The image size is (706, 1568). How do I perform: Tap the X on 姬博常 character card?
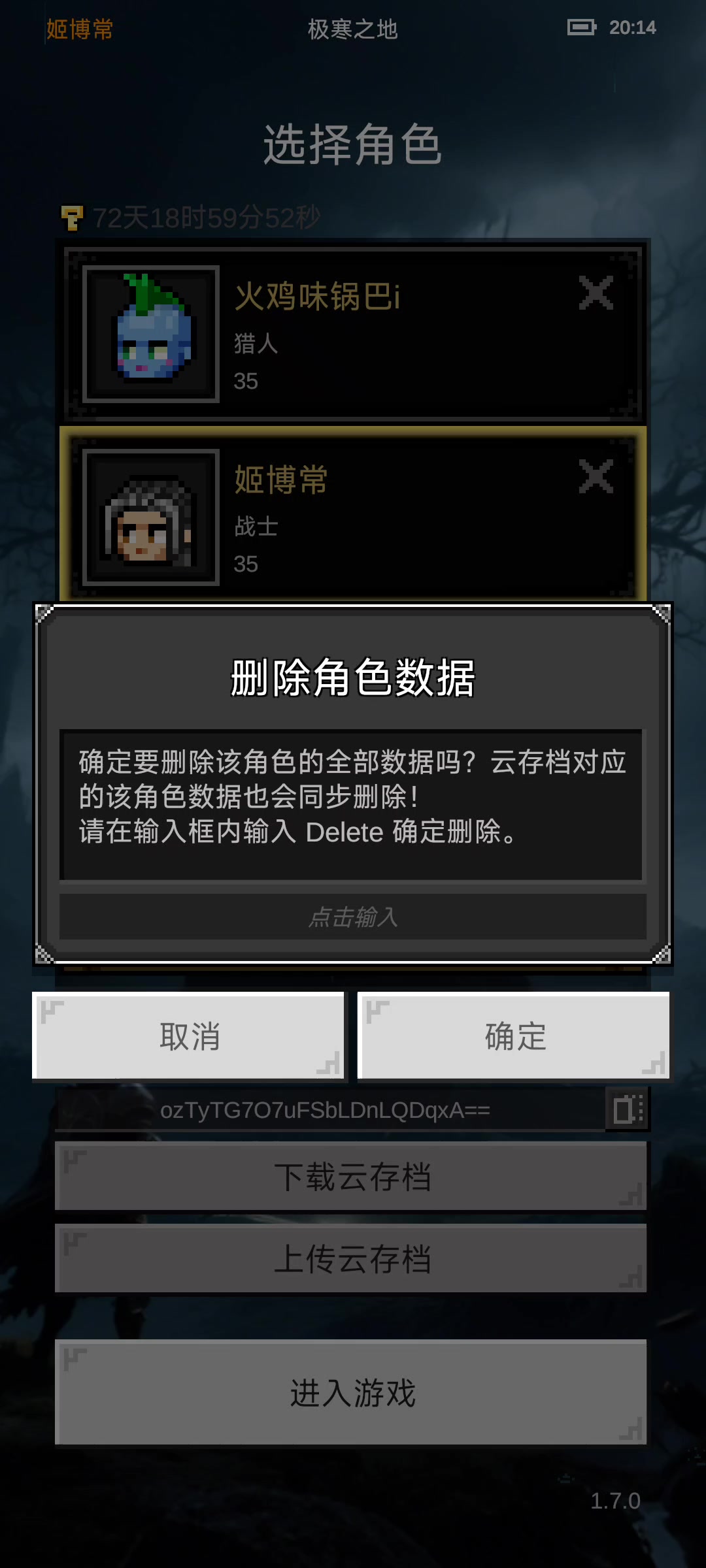(596, 476)
